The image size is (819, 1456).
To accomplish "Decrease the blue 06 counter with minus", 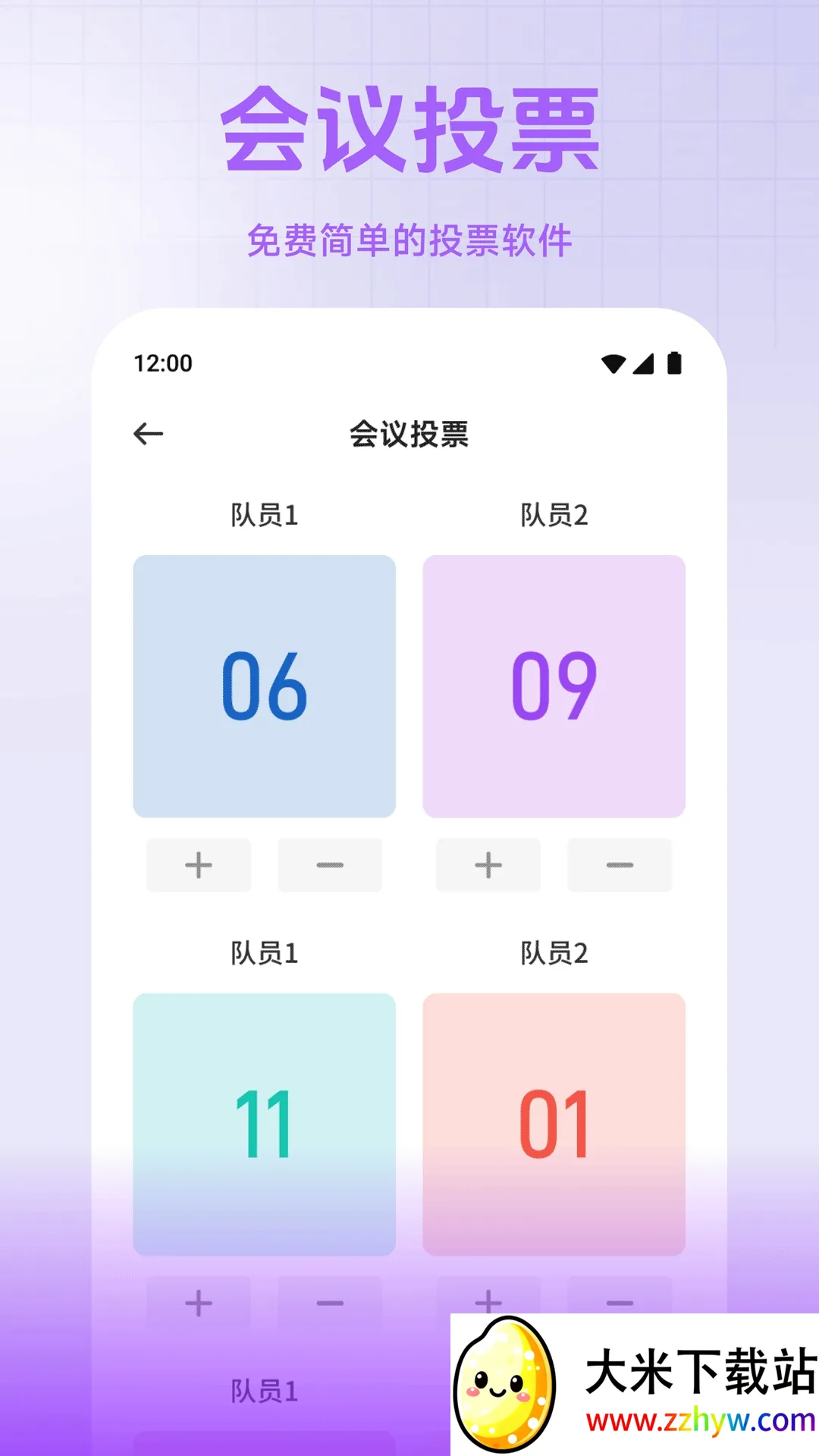I will click(330, 865).
